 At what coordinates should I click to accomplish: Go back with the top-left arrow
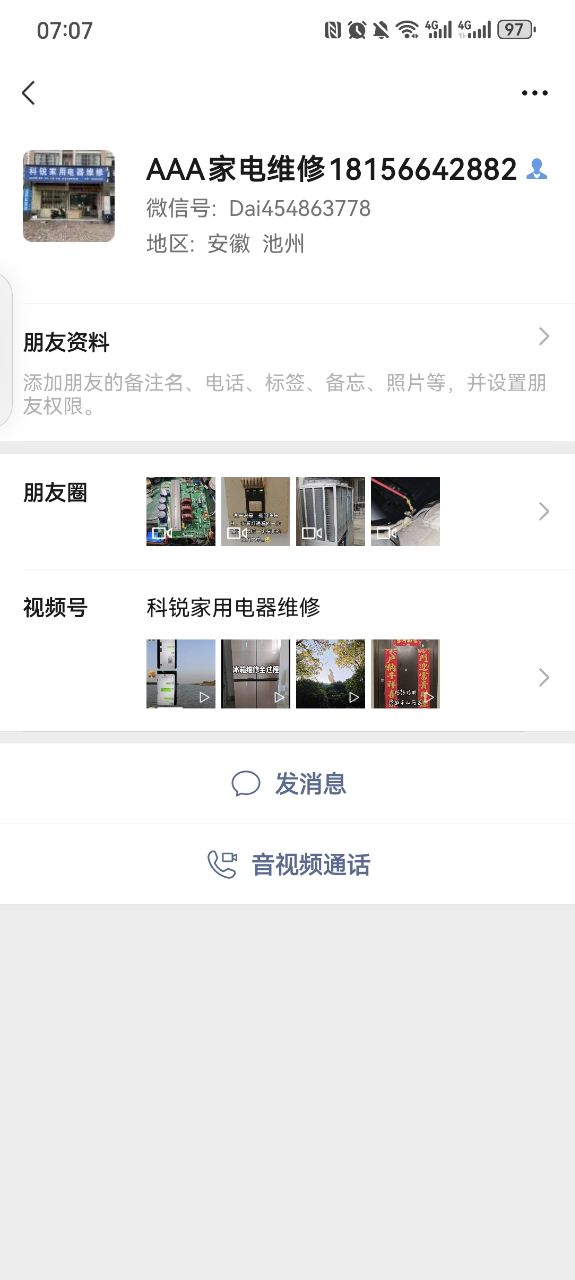(x=28, y=93)
